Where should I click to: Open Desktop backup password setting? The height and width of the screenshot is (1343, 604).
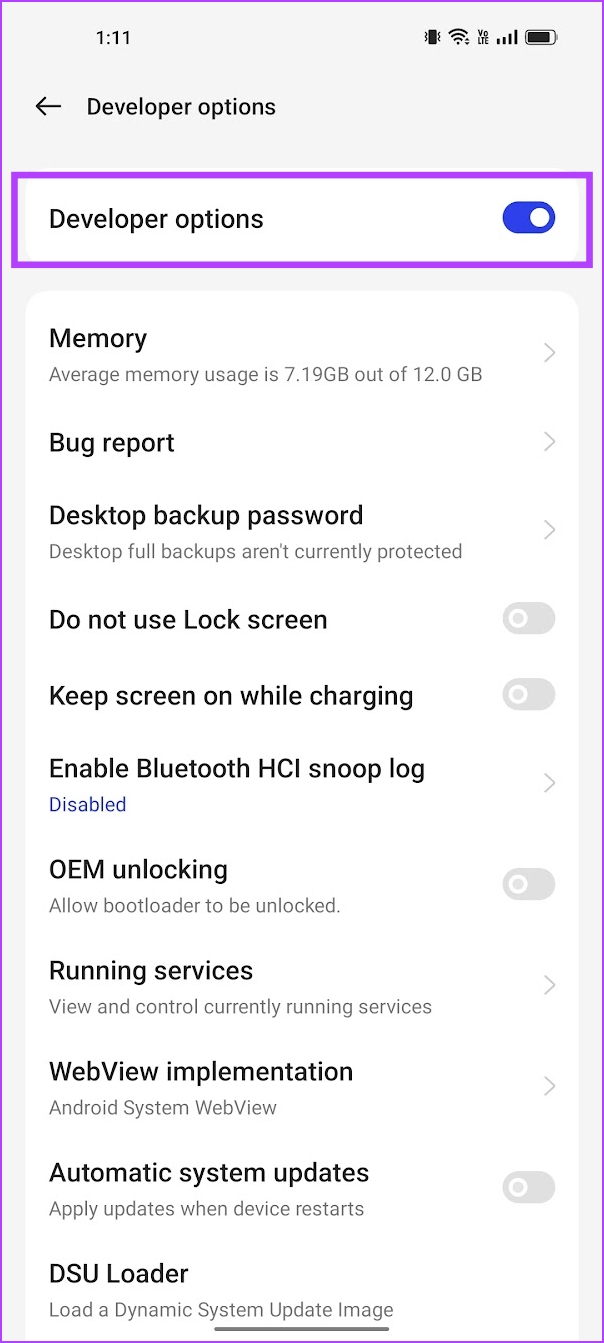(x=302, y=531)
